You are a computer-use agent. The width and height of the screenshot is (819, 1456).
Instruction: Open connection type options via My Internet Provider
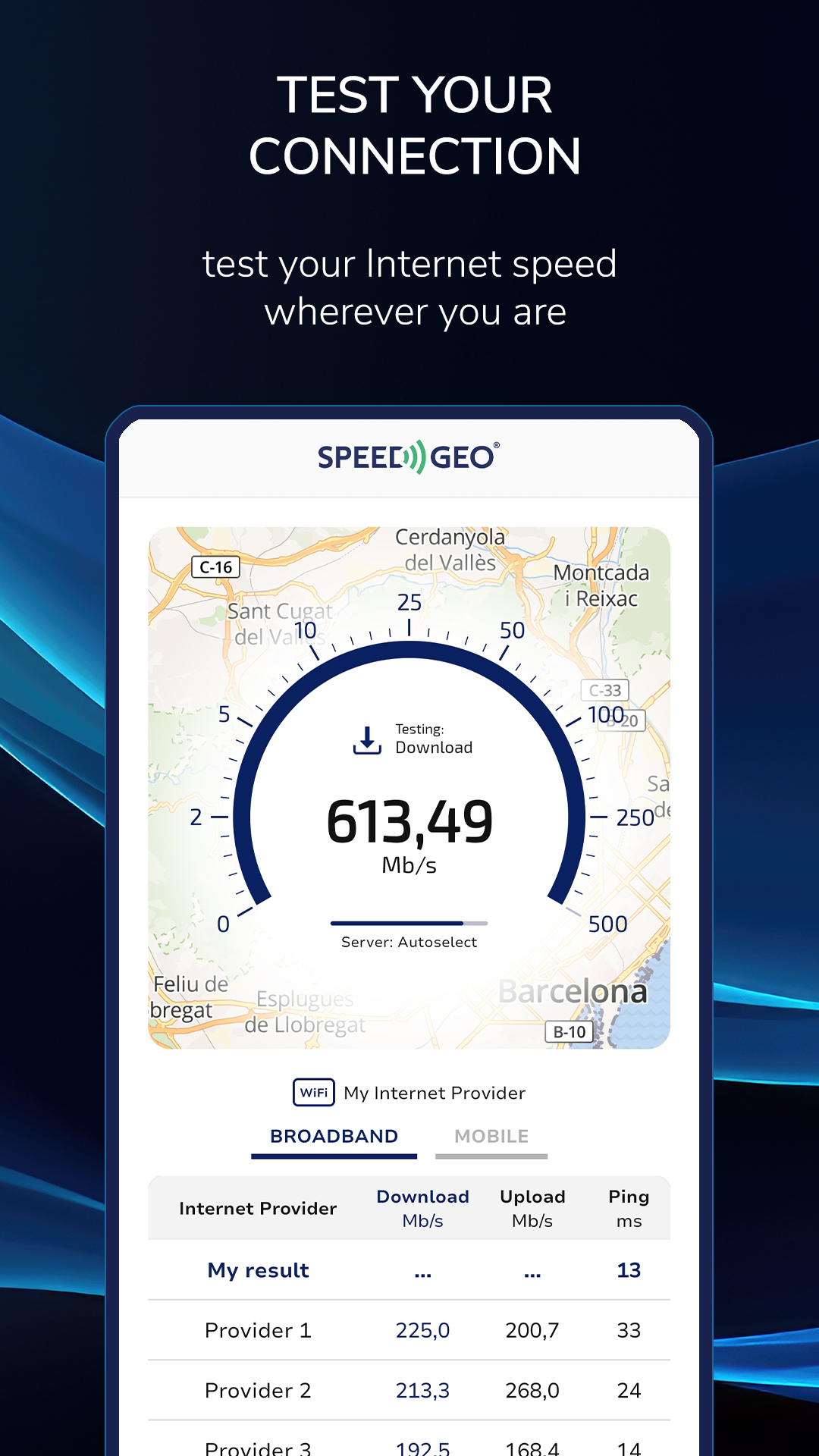tap(434, 1092)
